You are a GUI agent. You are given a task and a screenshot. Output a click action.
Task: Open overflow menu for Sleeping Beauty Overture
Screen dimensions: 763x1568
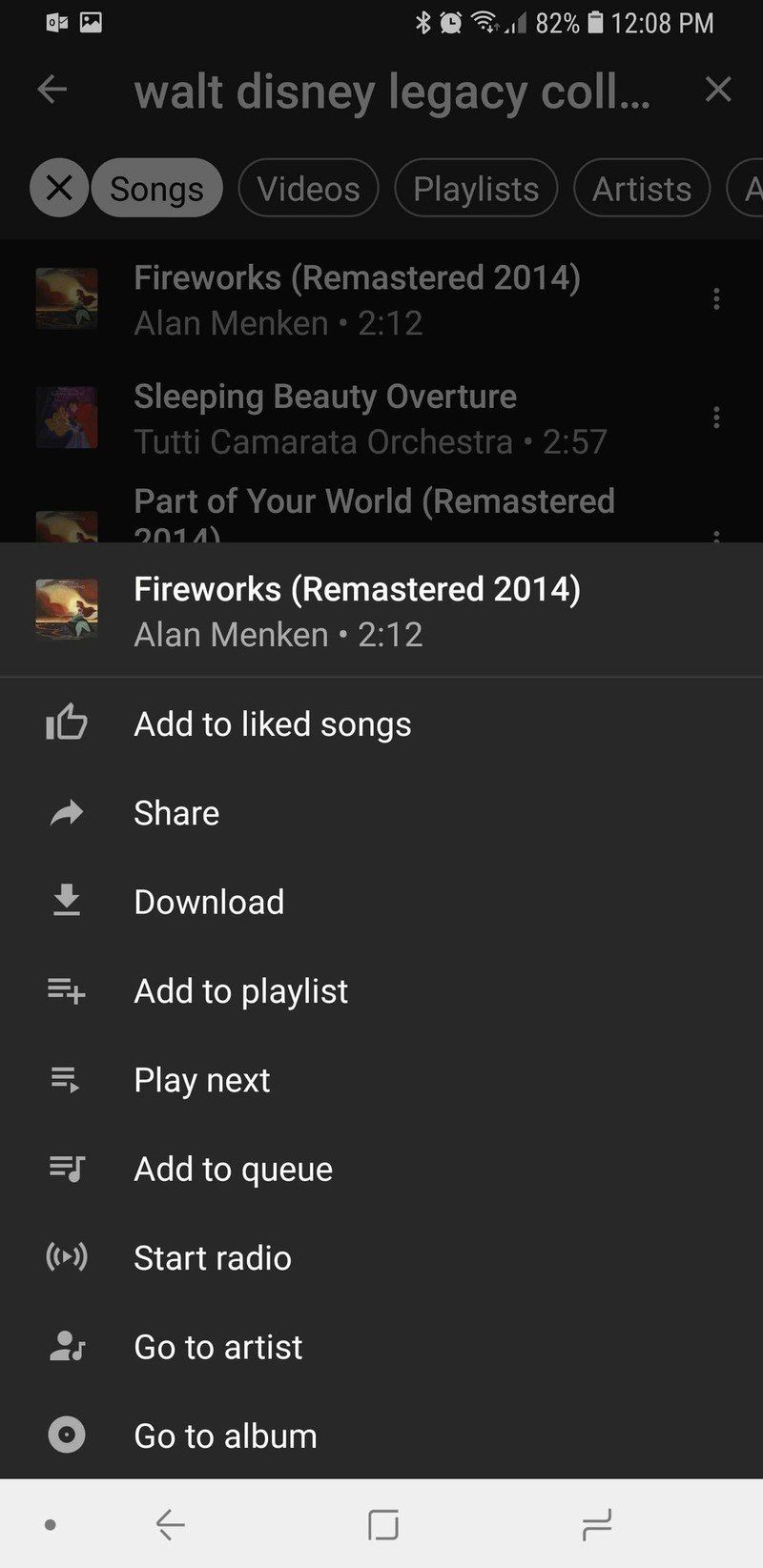pos(716,417)
